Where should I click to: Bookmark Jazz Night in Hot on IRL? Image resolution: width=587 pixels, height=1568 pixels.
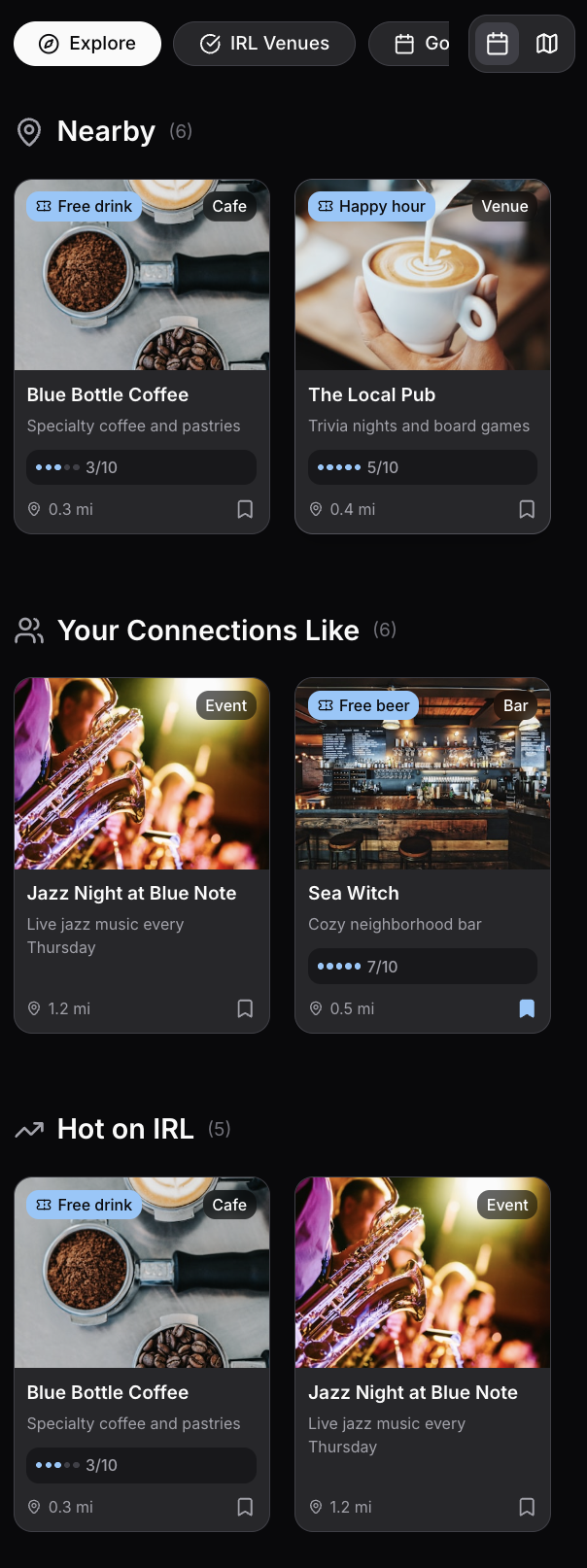(x=527, y=1507)
